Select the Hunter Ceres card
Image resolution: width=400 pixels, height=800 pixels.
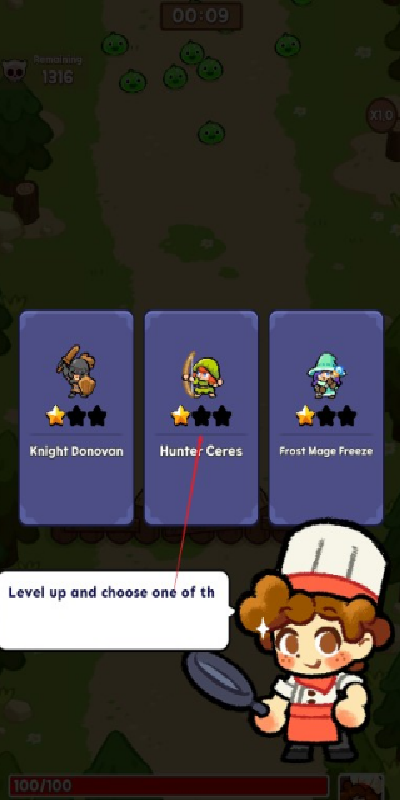201,418
